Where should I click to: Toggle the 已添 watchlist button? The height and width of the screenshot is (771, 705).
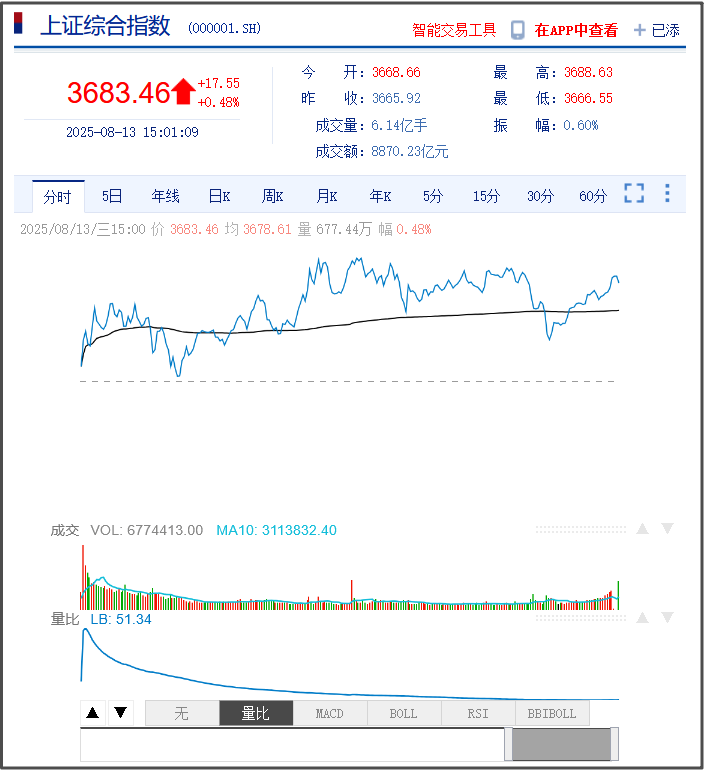click(x=657, y=30)
